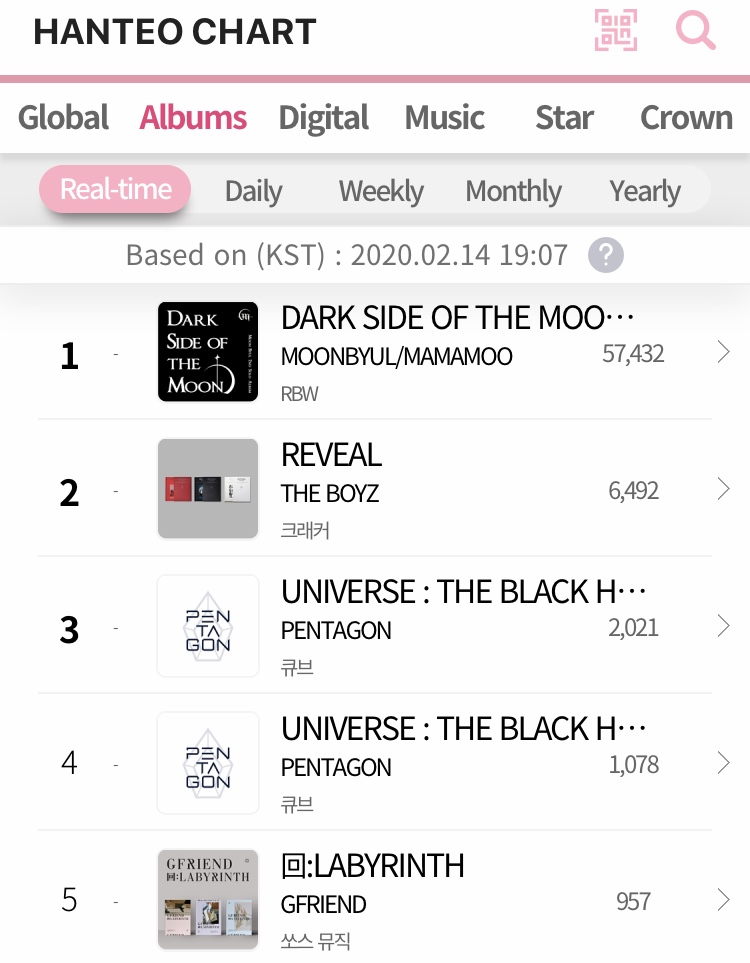This screenshot has width=750, height=963.
Task: Open the search magnifier
Action: (695, 30)
